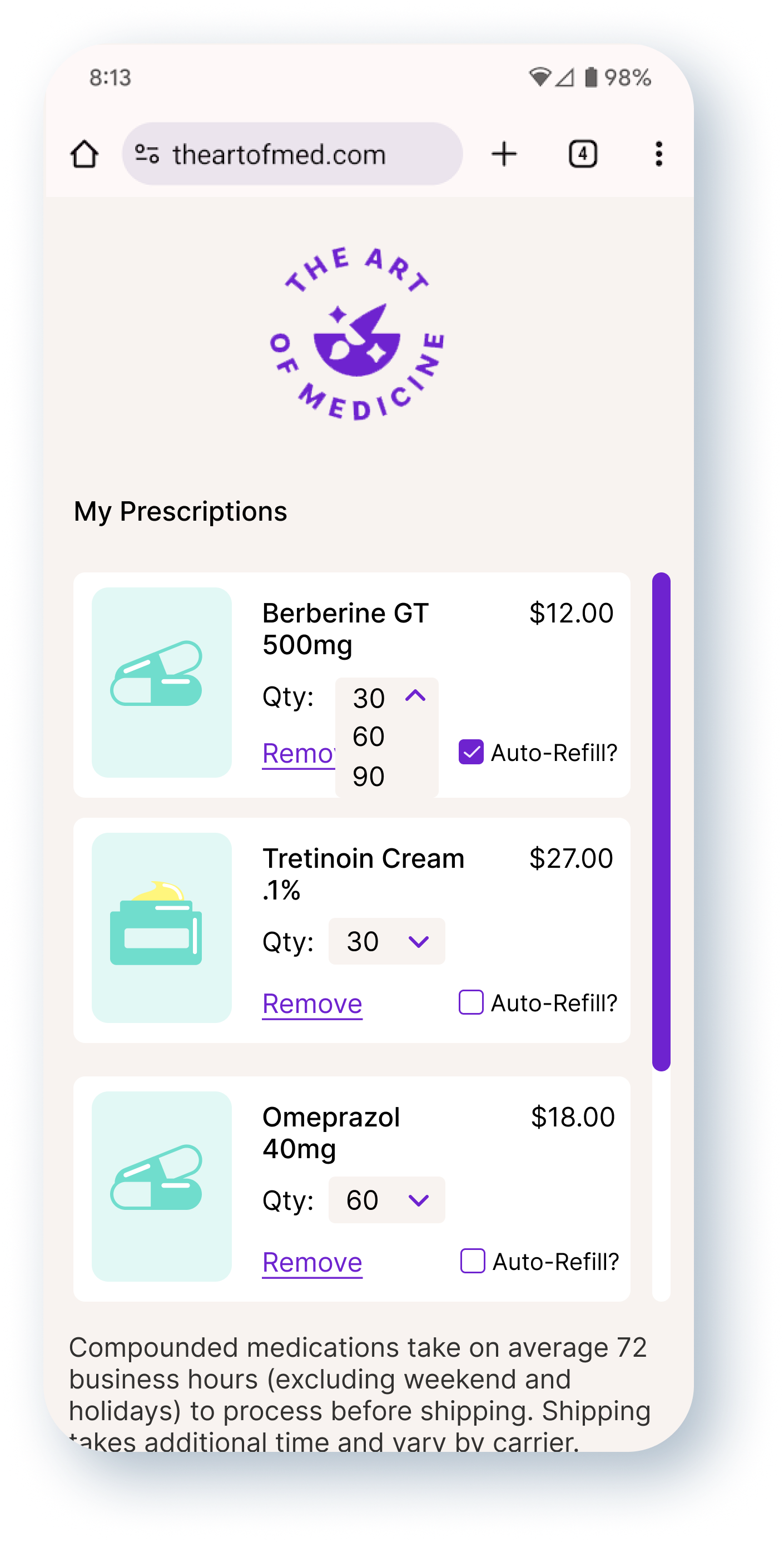
Task: Uncheck Auto-Refill for Berberine GT 500mg
Action: coord(471,752)
